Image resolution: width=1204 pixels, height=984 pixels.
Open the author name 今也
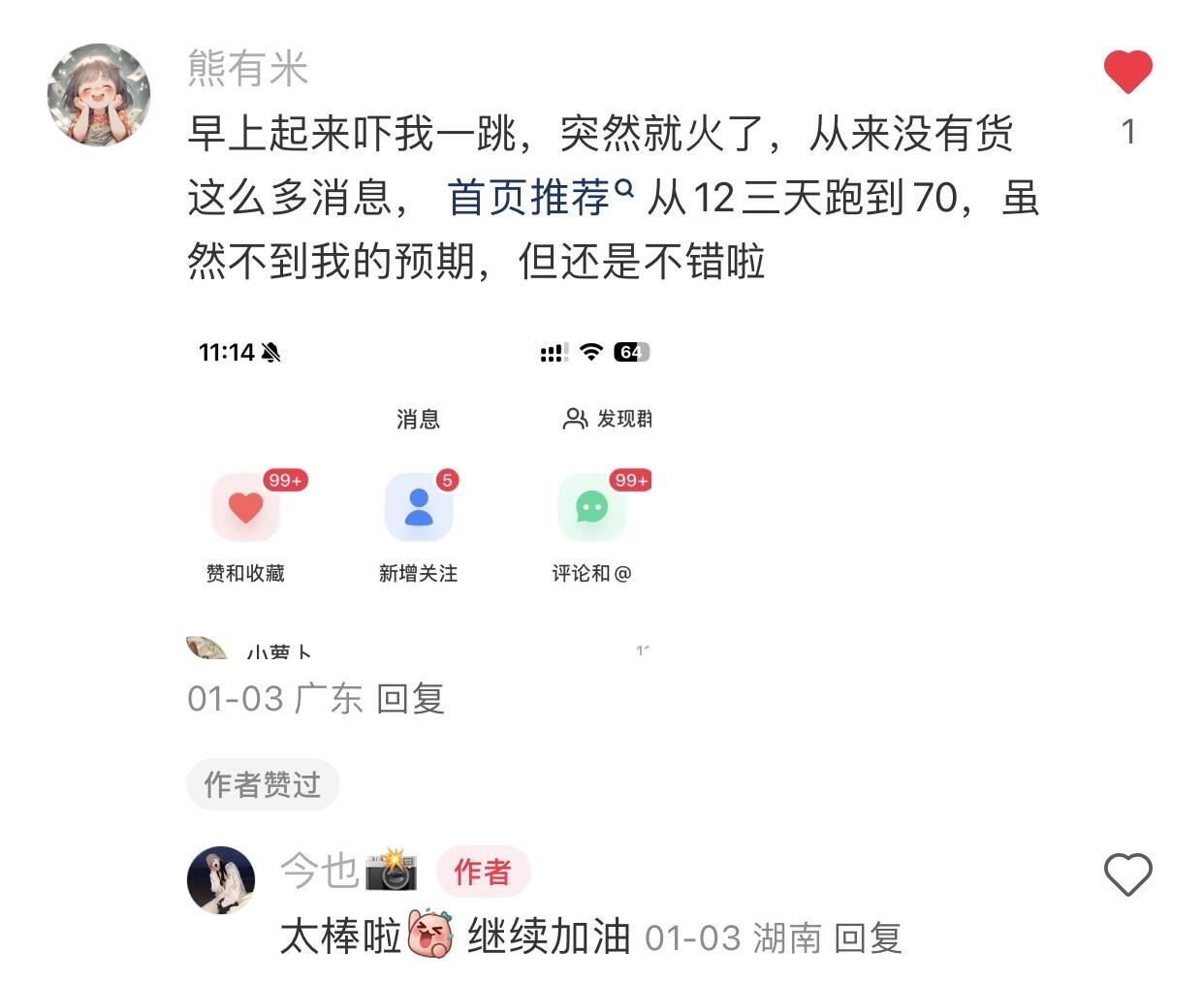pyautogui.click(x=320, y=871)
